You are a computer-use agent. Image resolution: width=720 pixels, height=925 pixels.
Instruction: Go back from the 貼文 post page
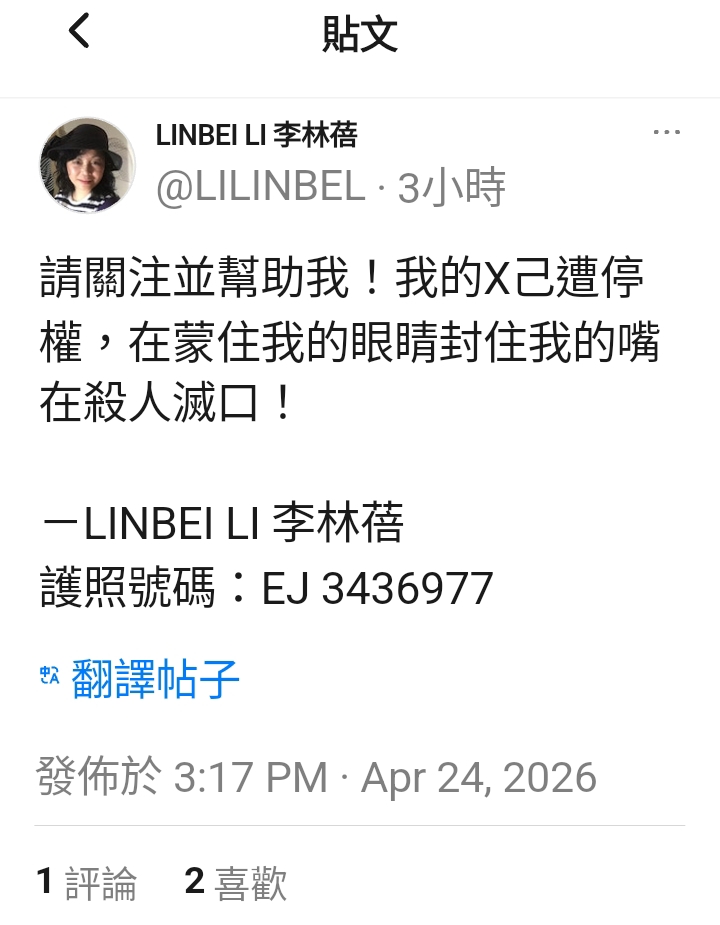click(79, 32)
